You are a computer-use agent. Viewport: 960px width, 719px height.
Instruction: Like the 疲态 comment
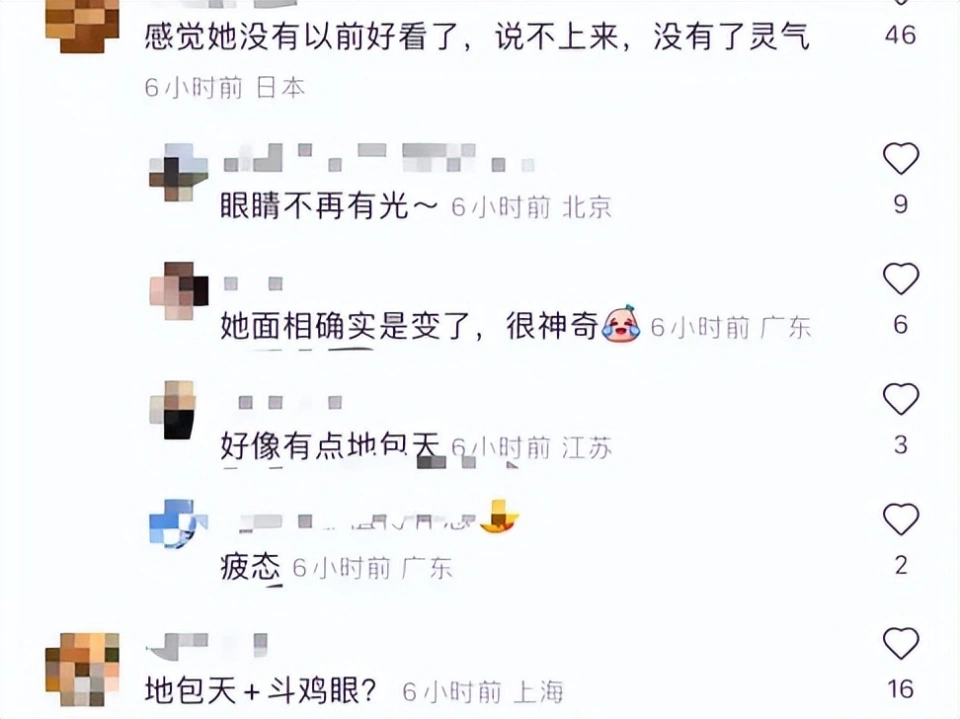click(900, 520)
